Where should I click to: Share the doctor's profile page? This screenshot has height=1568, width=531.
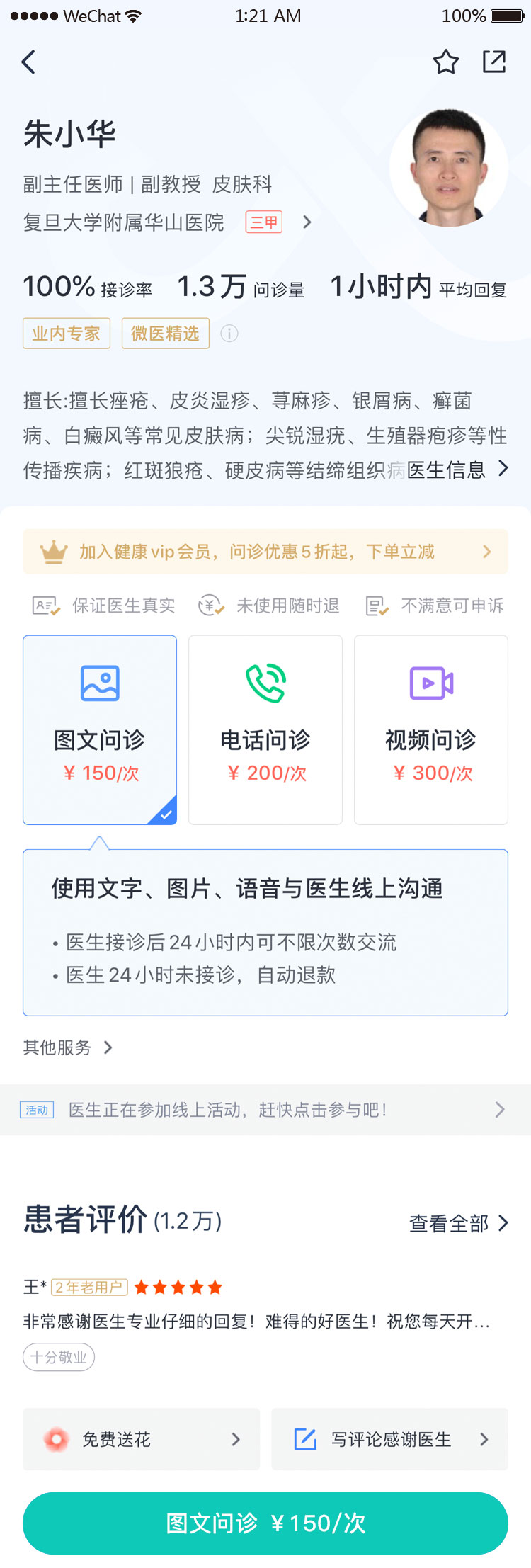(x=493, y=62)
